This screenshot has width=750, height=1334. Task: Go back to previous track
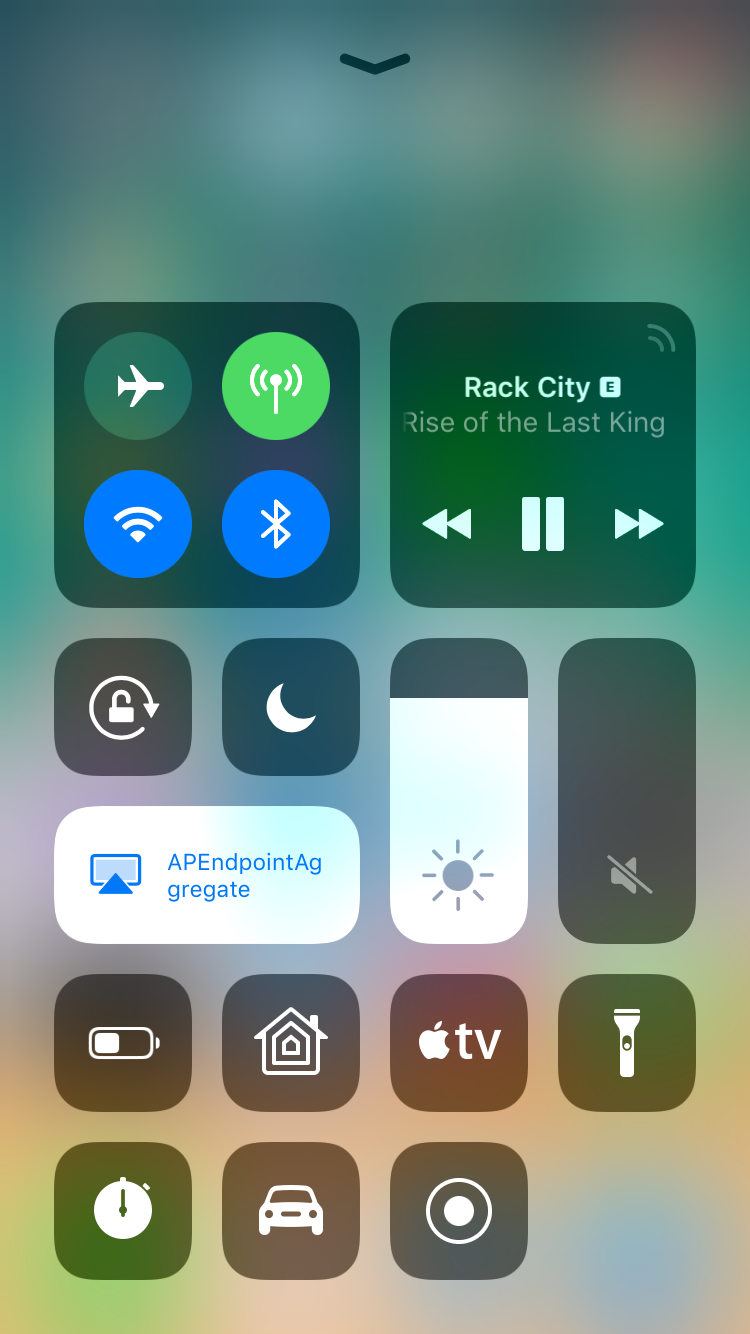[447, 524]
